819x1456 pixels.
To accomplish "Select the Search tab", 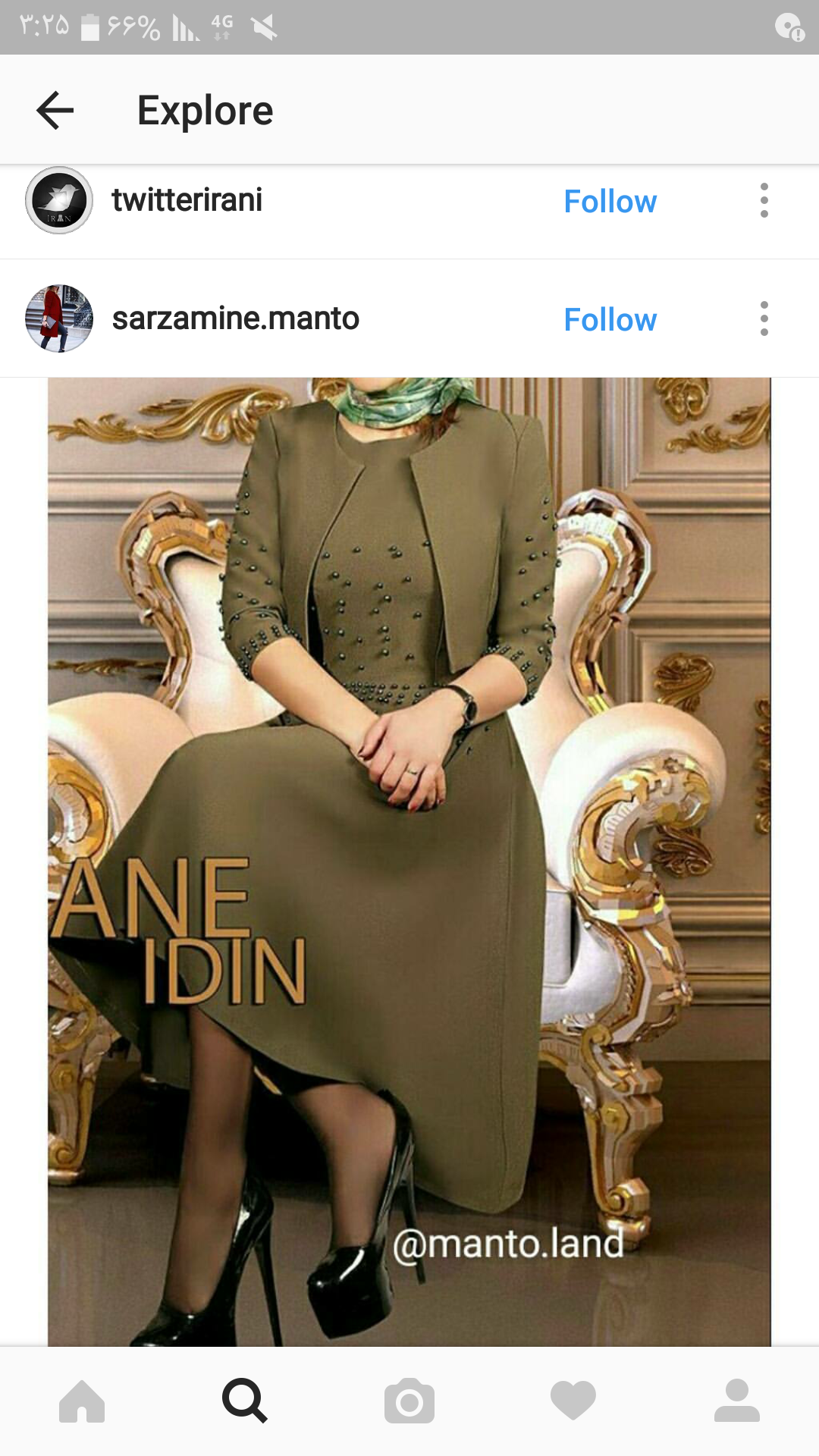I will point(245,1401).
